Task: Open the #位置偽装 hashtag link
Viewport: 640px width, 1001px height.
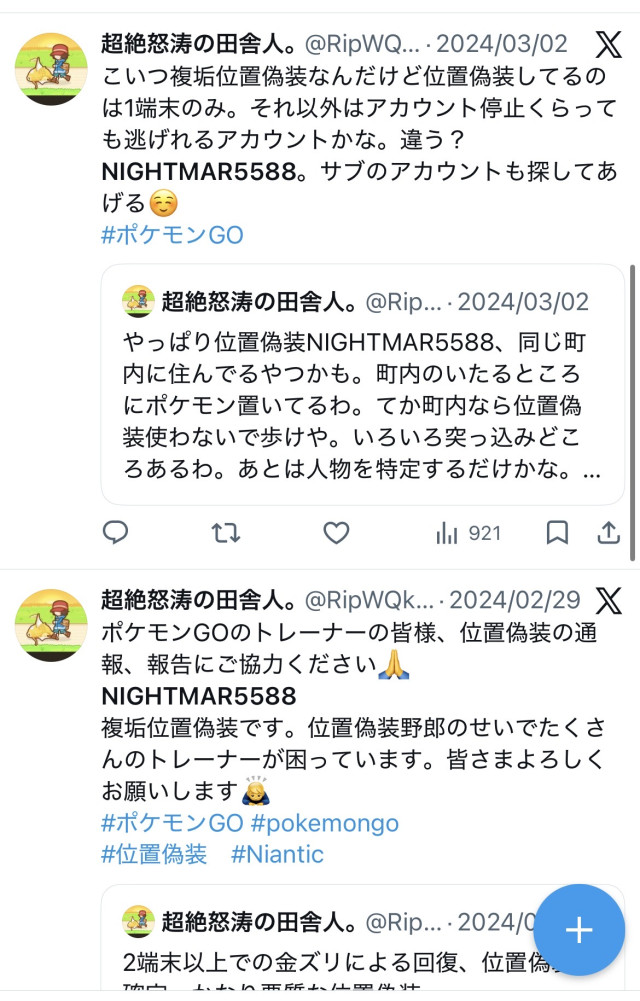Action: (x=154, y=854)
